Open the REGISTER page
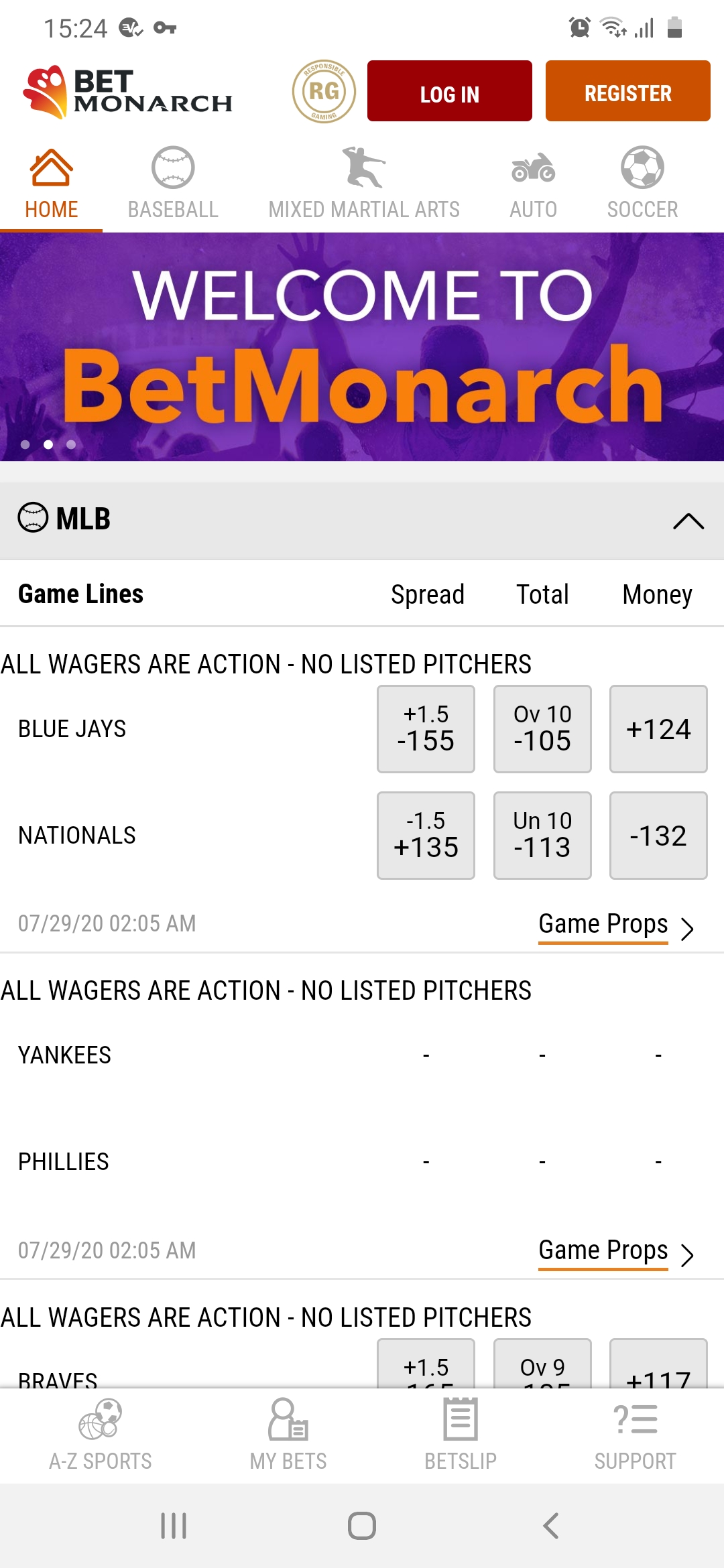The width and height of the screenshot is (724, 1568). [627, 91]
